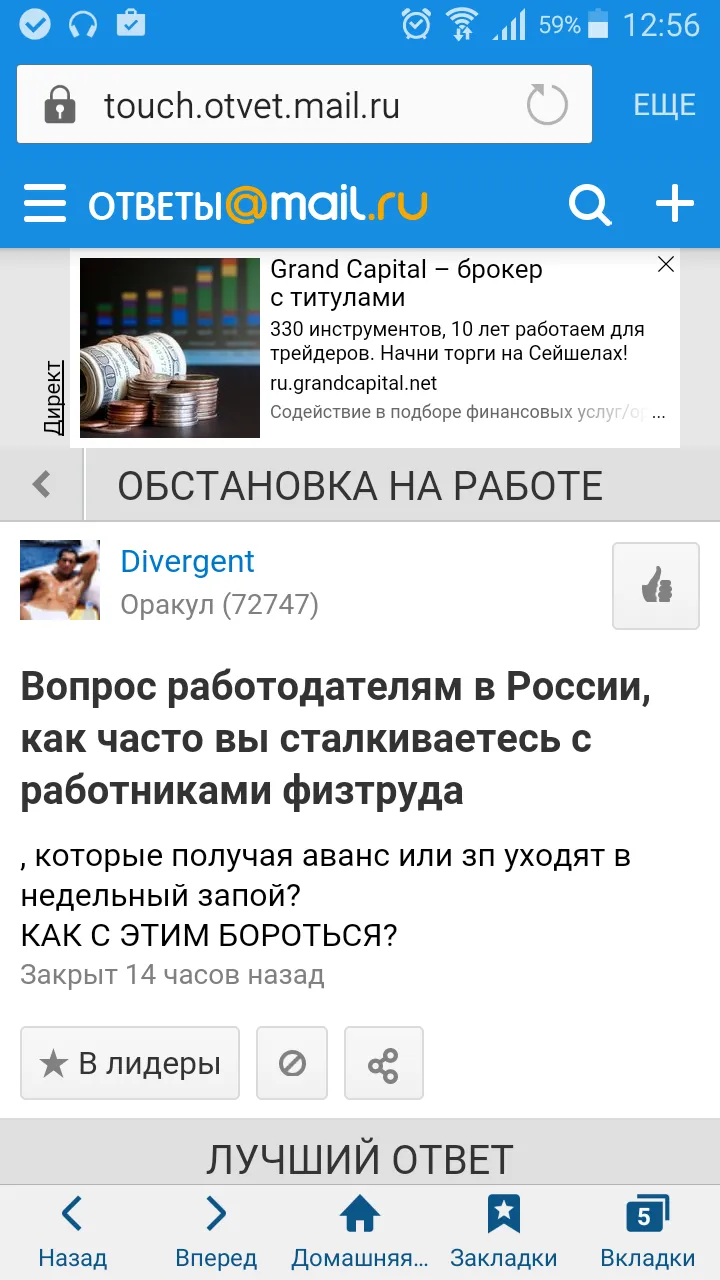Add a new question with plus
720x1280 pixels.
pos(675,204)
